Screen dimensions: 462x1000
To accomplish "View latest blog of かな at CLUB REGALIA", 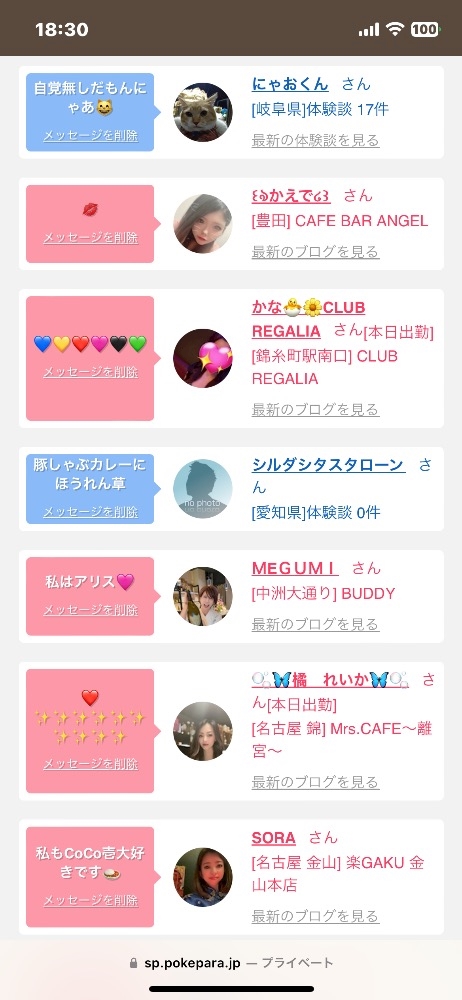I will [x=315, y=409].
